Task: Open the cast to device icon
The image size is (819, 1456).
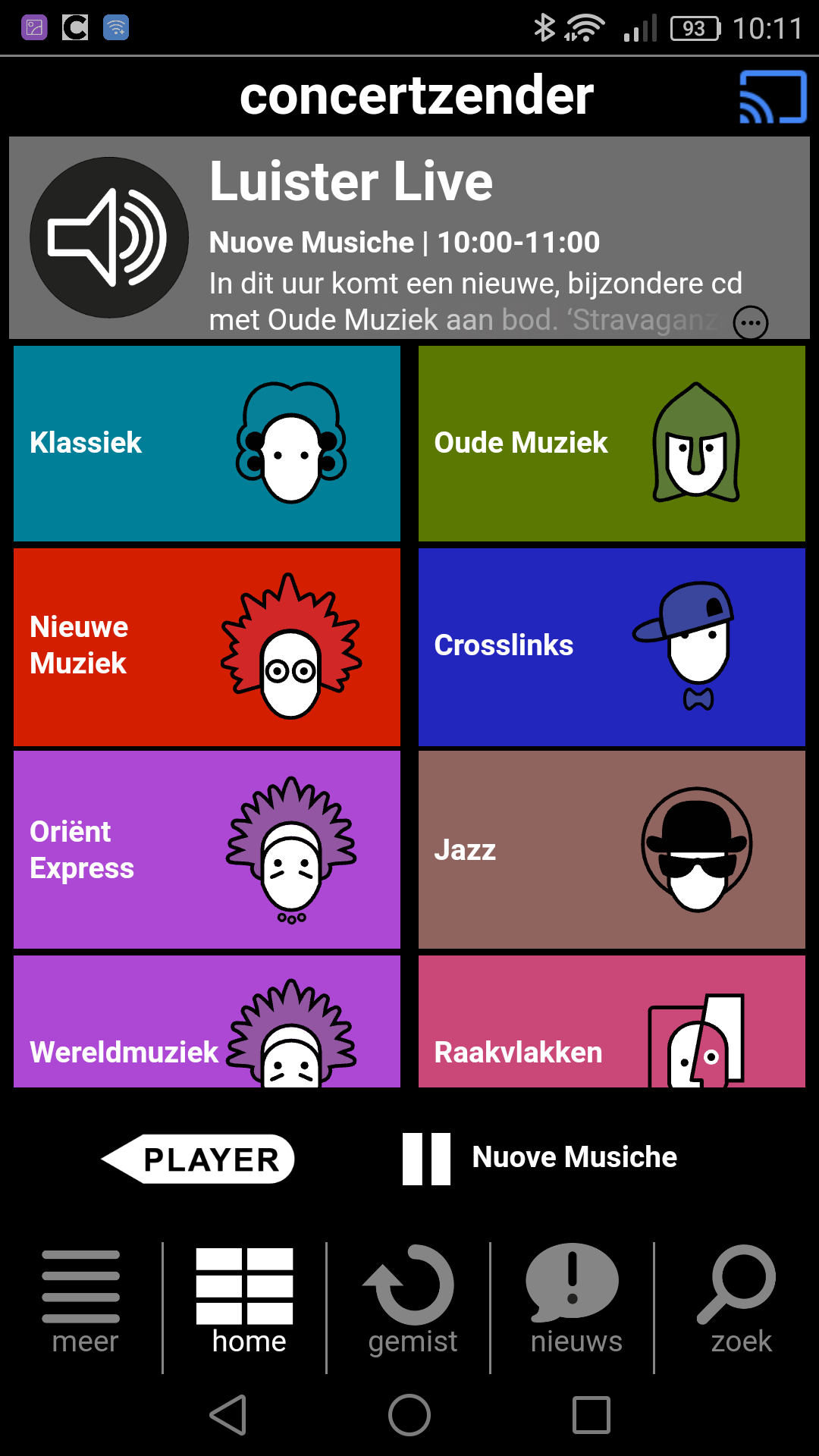Action: click(772, 97)
